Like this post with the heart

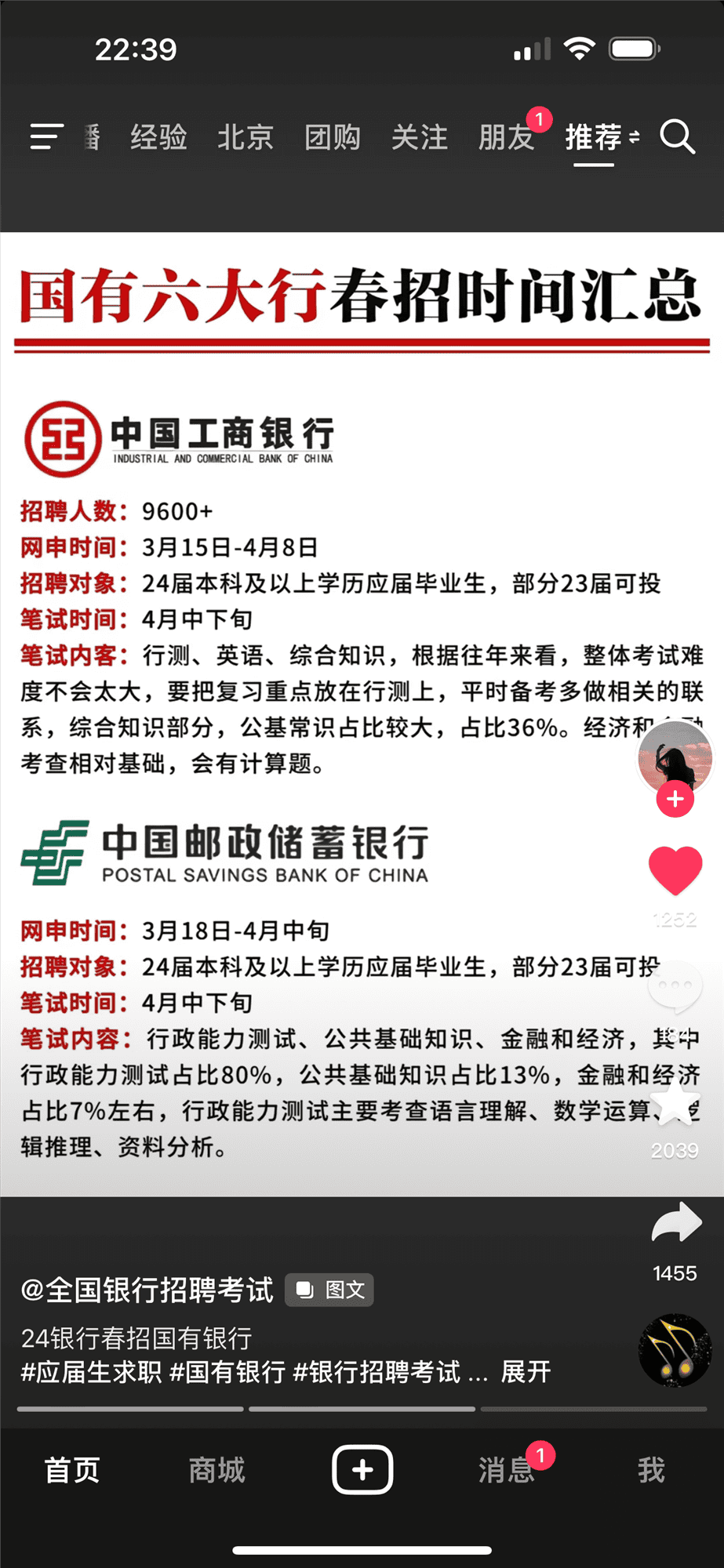point(675,870)
